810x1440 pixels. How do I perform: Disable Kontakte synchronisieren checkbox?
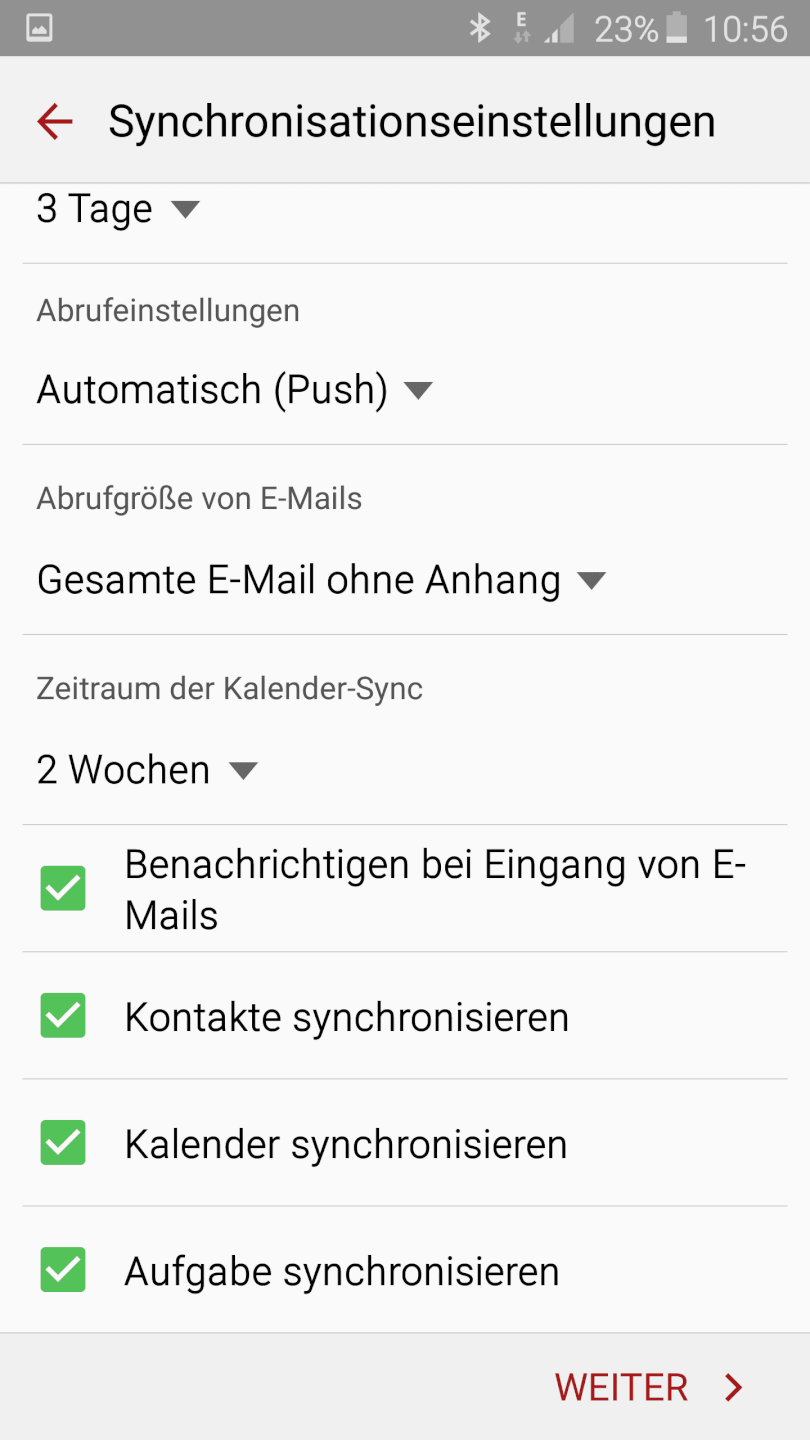point(63,1016)
